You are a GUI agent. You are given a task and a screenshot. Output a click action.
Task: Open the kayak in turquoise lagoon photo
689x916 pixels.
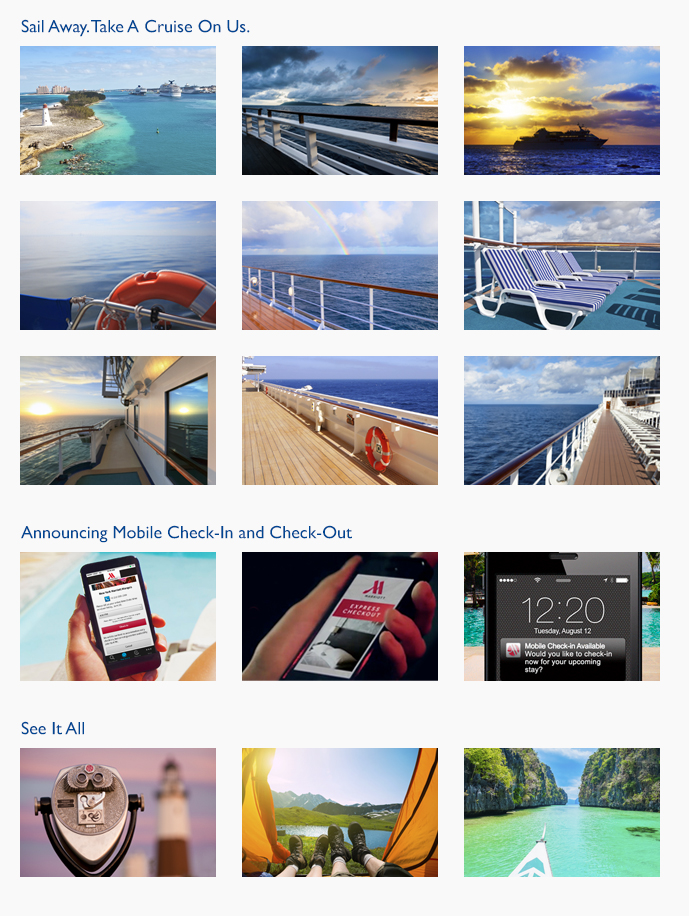561,812
